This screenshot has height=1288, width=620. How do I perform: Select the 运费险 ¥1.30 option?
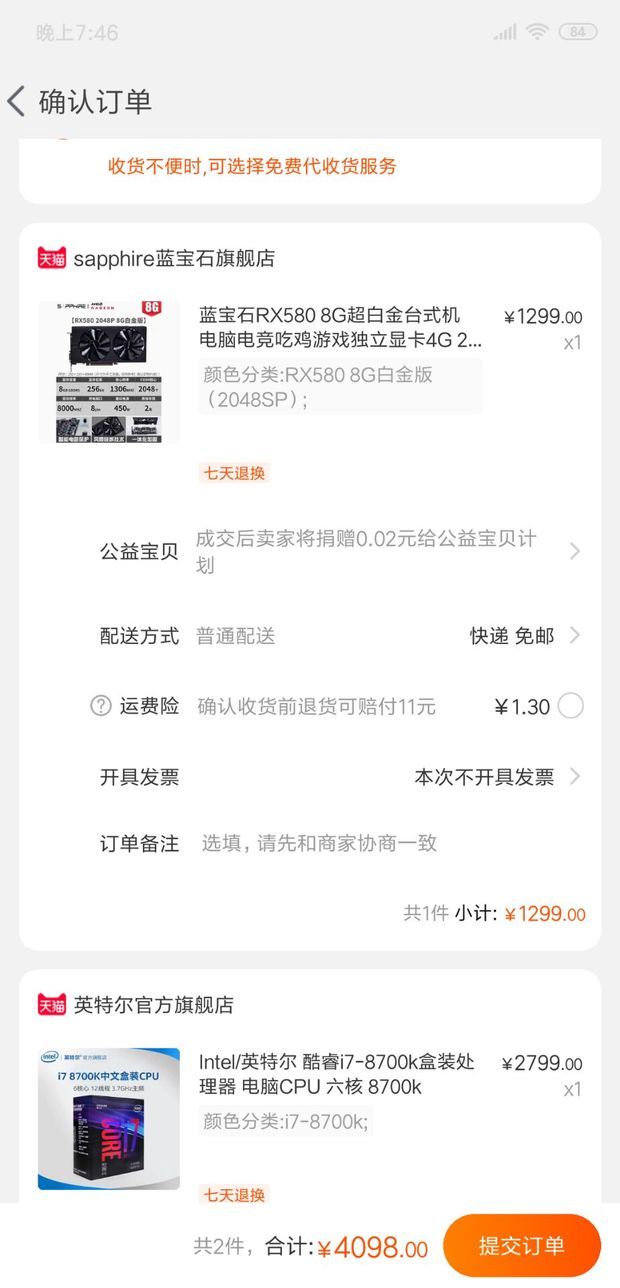point(570,706)
